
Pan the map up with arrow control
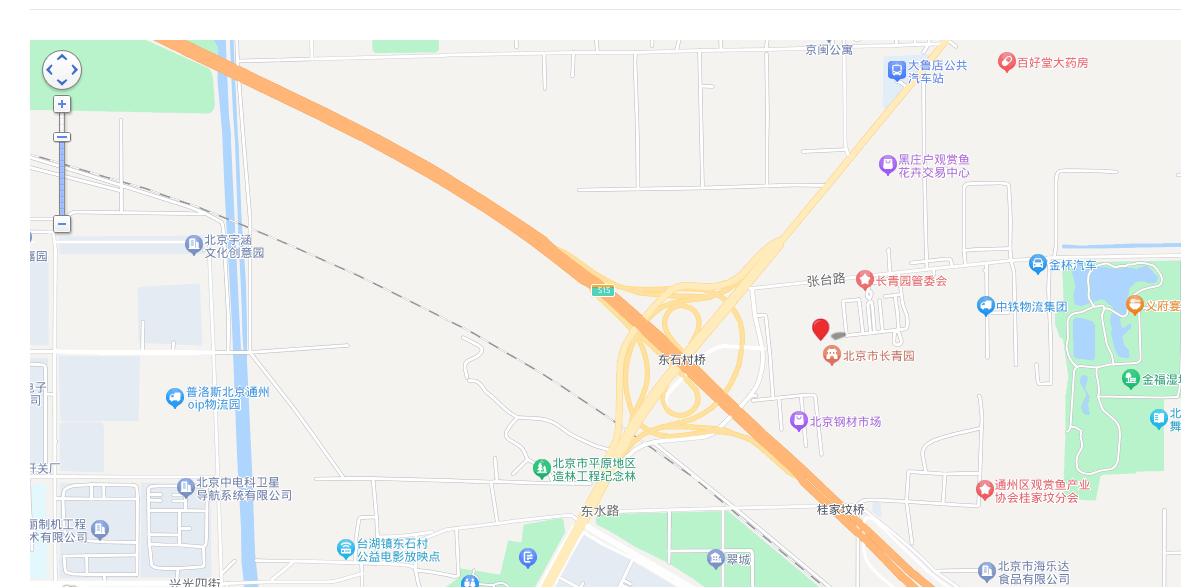[62, 58]
